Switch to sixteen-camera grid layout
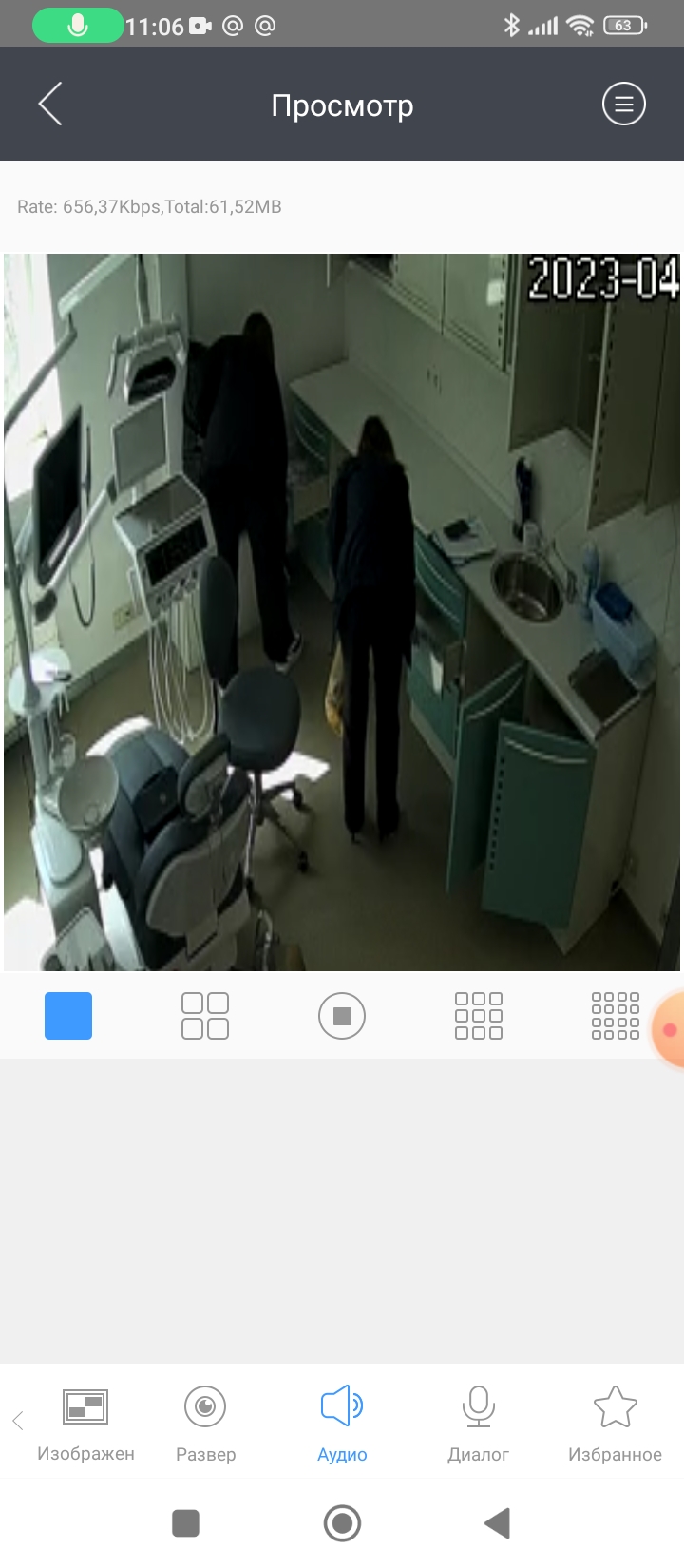The height and width of the screenshot is (1568, 684). (615, 1016)
